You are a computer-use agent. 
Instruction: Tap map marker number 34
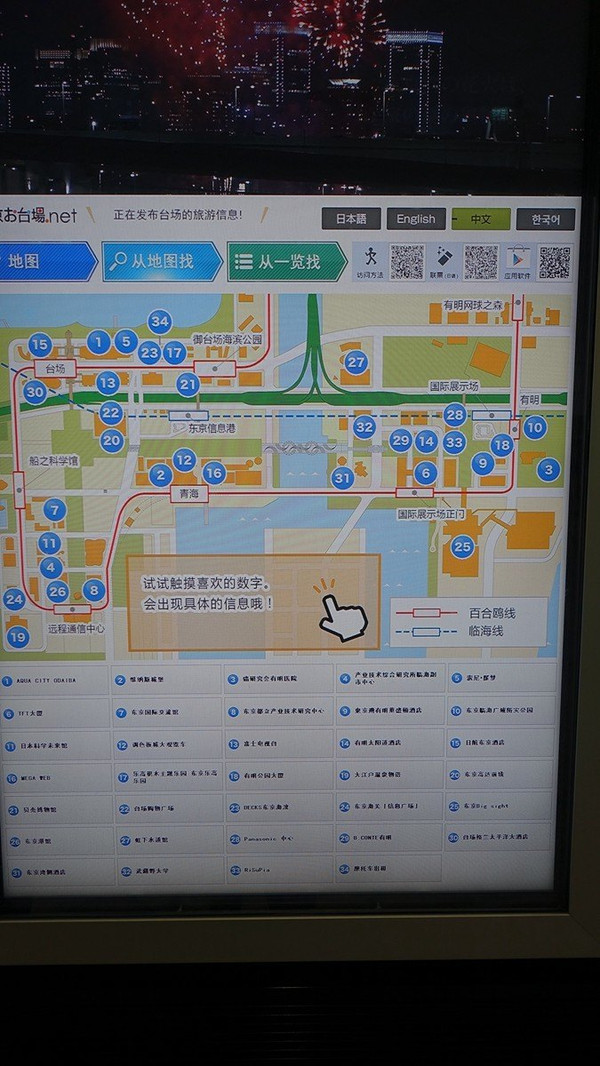pos(160,321)
